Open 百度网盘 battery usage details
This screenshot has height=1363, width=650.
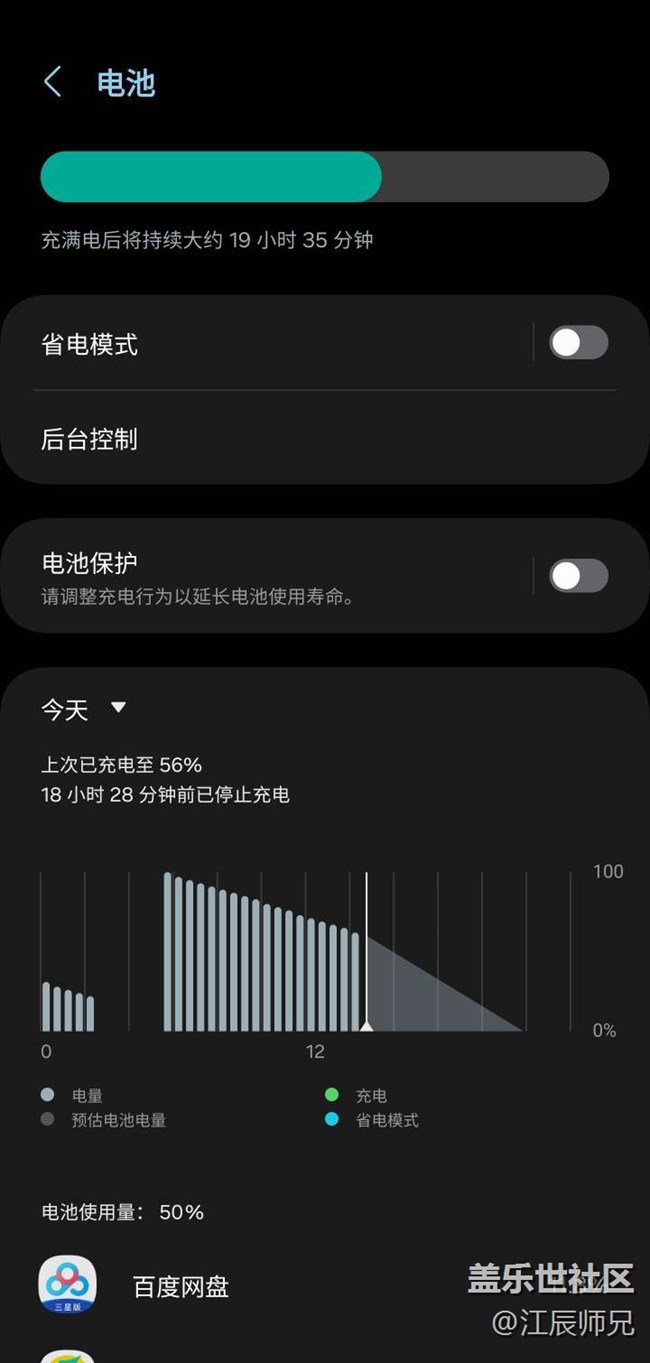[180, 1287]
